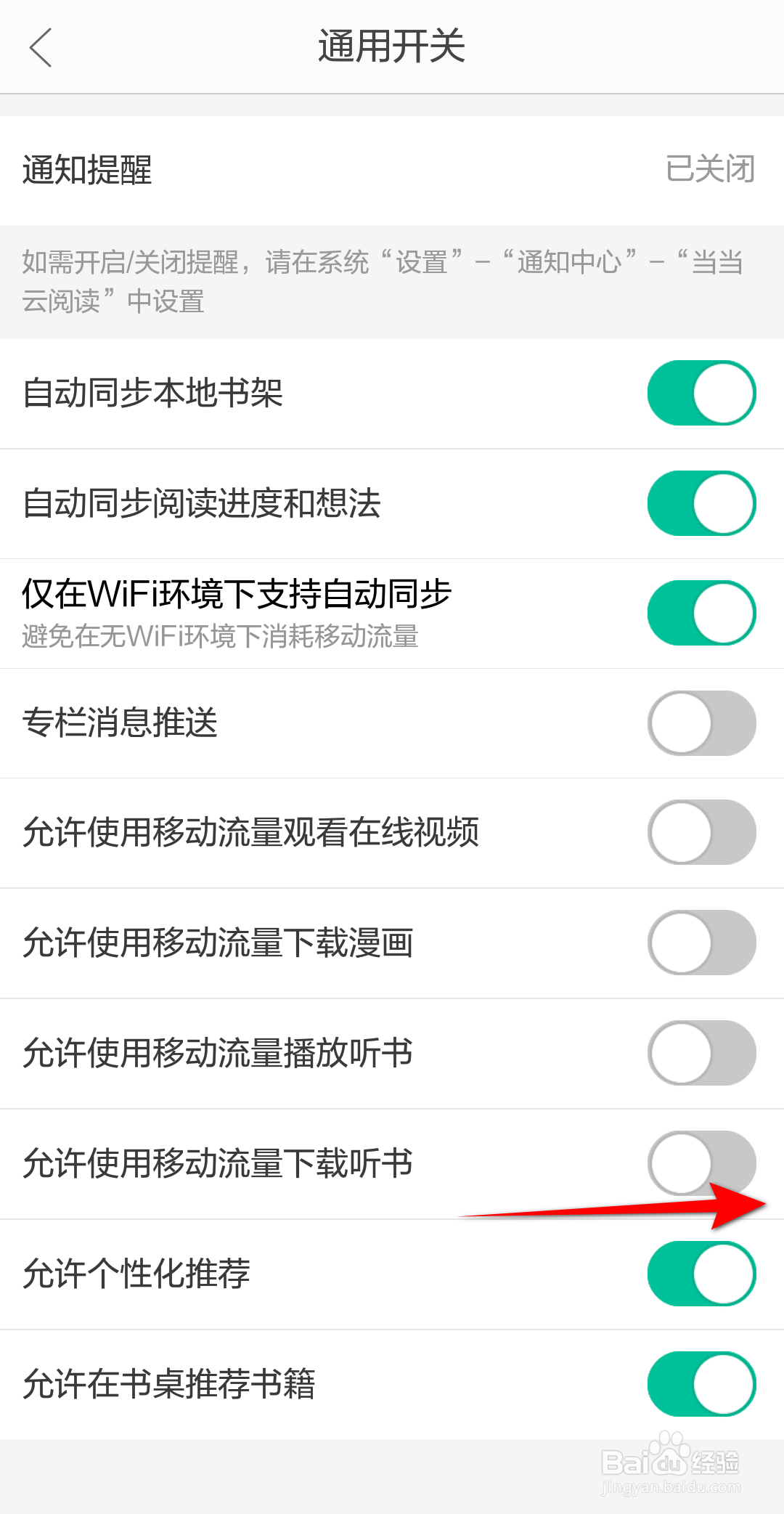Turn off 允许在书桌推荐书籍
Image resolution: width=784 pixels, height=1514 pixels.
pyautogui.click(x=701, y=1384)
